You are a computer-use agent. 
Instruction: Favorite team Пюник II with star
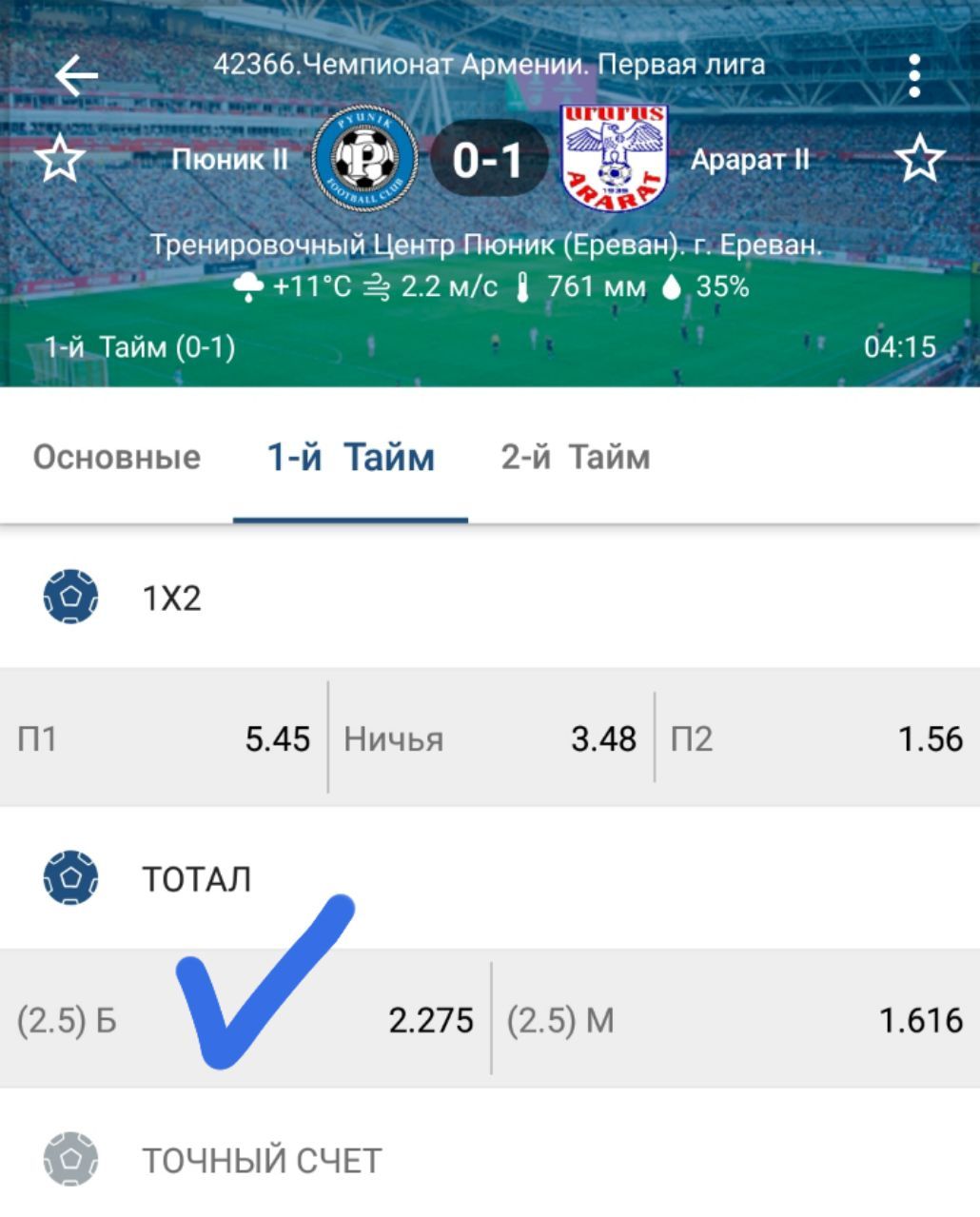coord(60,159)
